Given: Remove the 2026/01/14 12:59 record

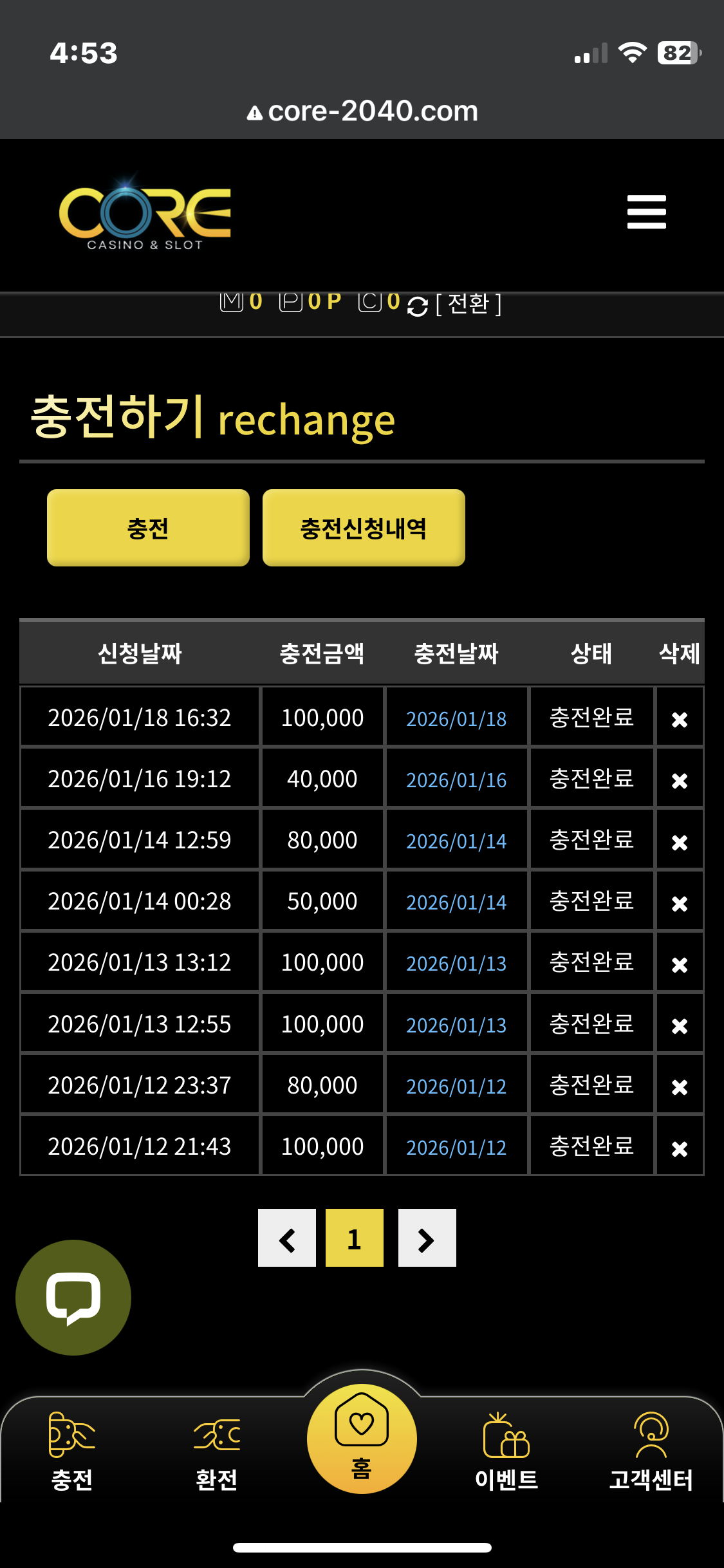Looking at the screenshot, I should [679, 842].
